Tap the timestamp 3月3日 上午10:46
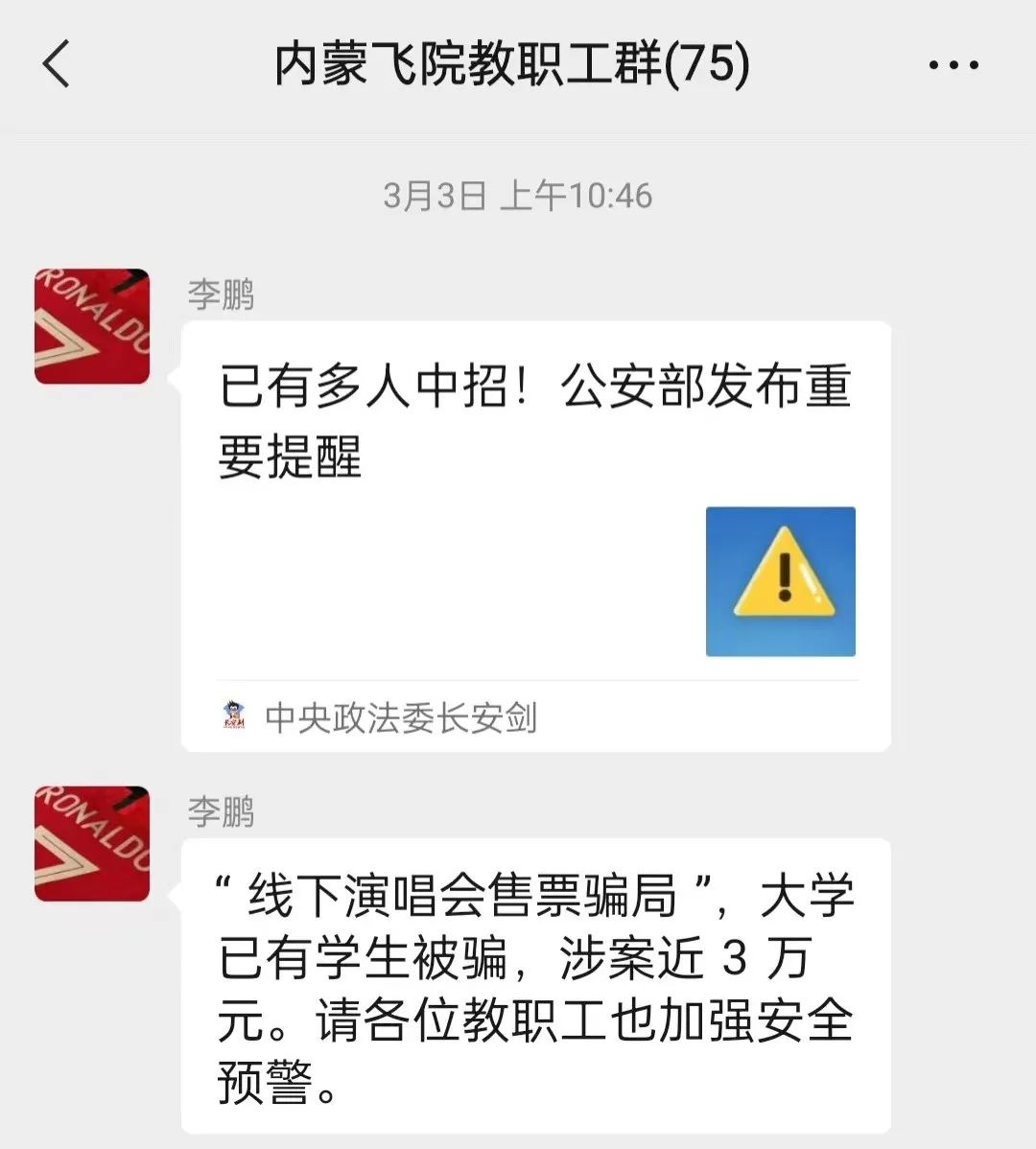This screenshot has height=1149, width=1036. coord(518,195)
